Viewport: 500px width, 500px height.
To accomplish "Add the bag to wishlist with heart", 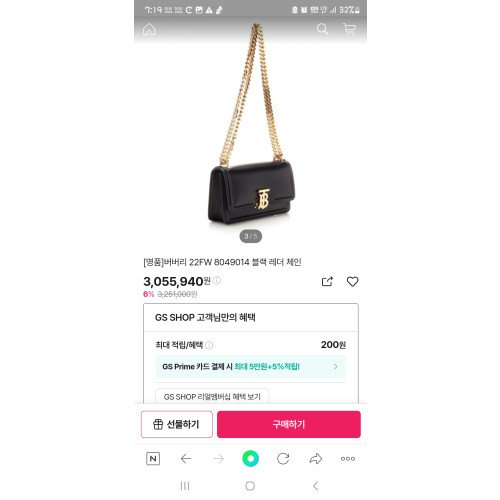I will [352, 282].
